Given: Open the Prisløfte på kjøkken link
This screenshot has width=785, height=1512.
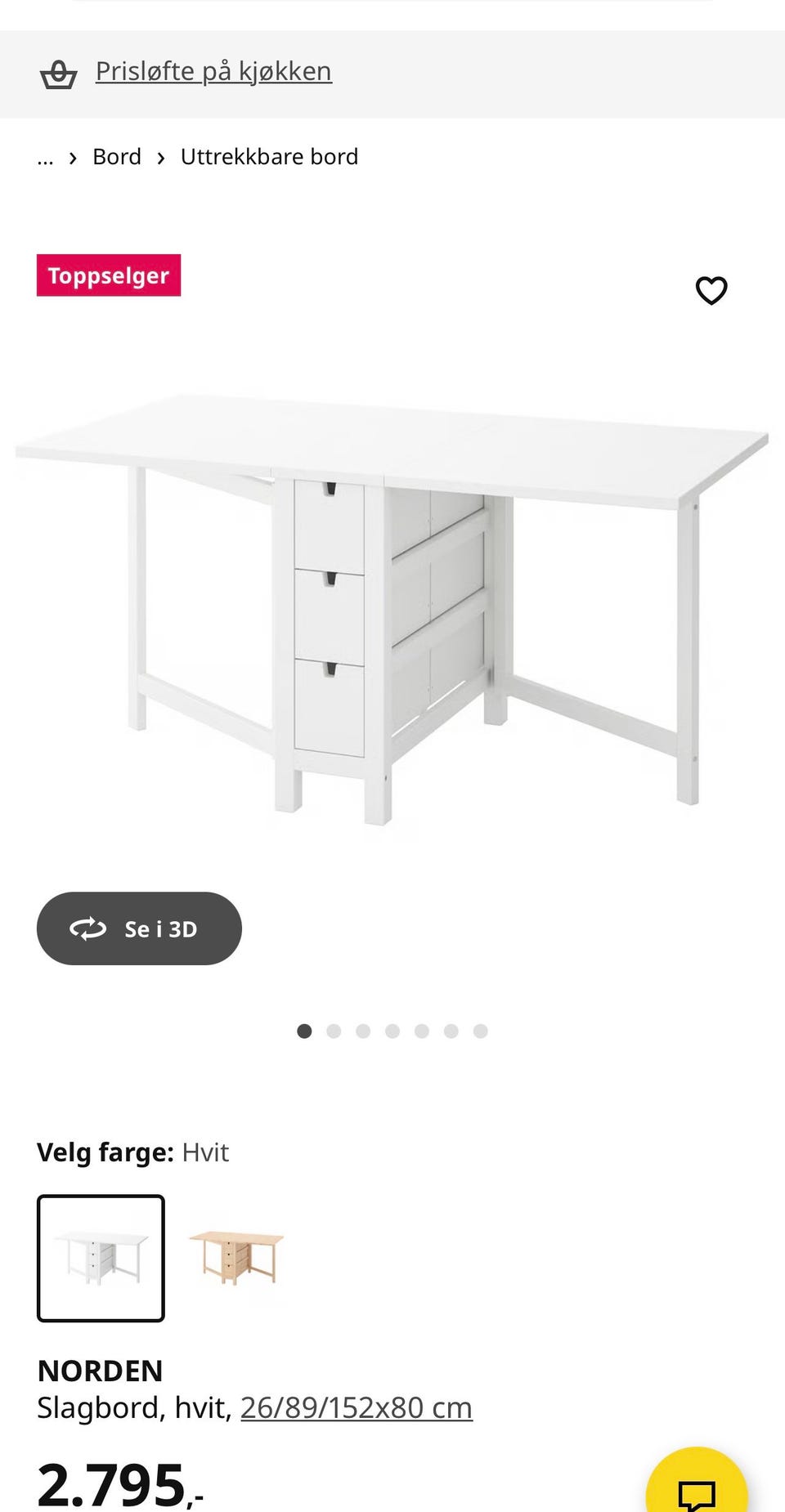Looking at the screenshot, I should (213, 72).
